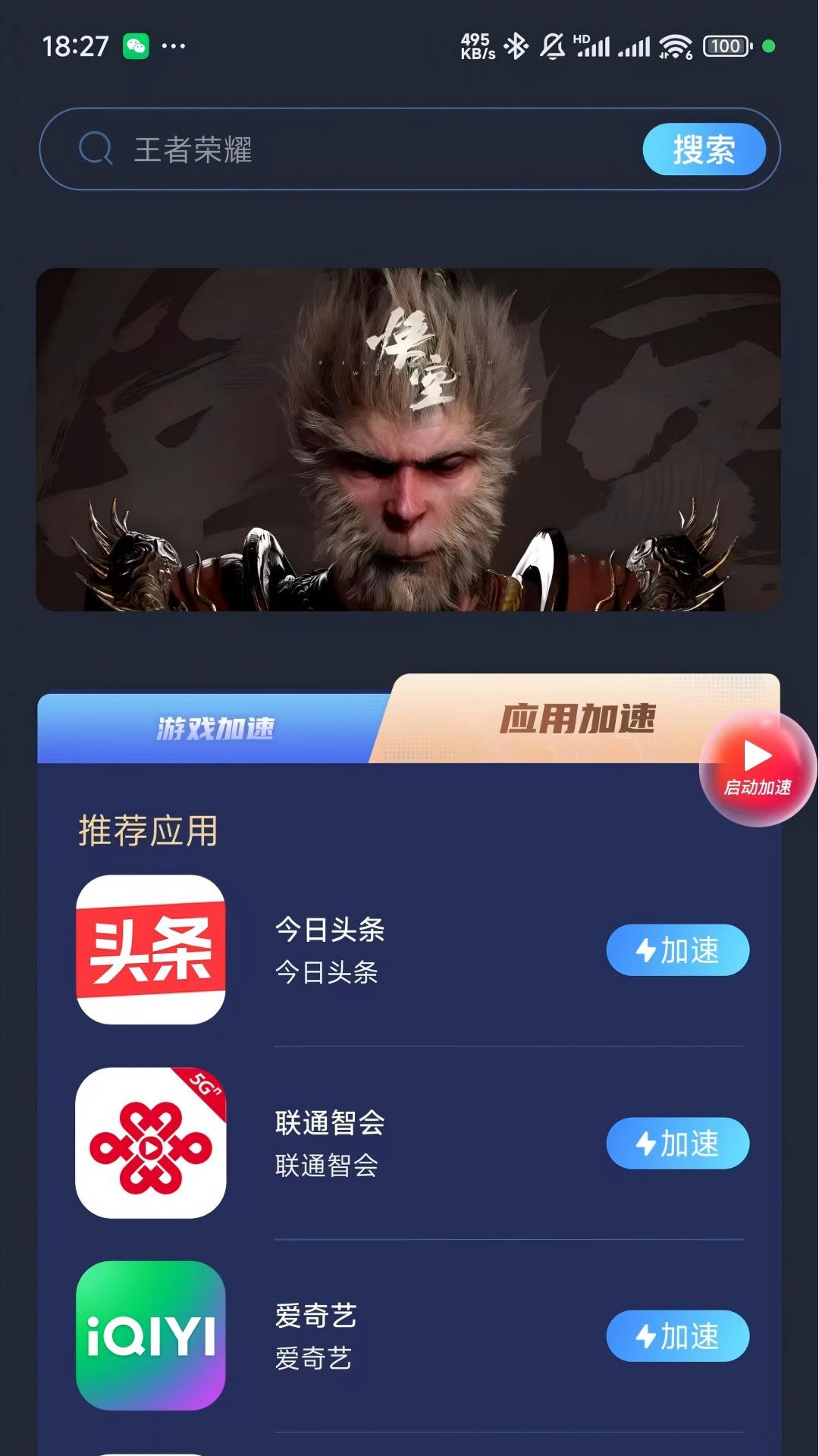Select the 应用加速 tab
This screenshot has width=819, height=1456.
(576, 719)
